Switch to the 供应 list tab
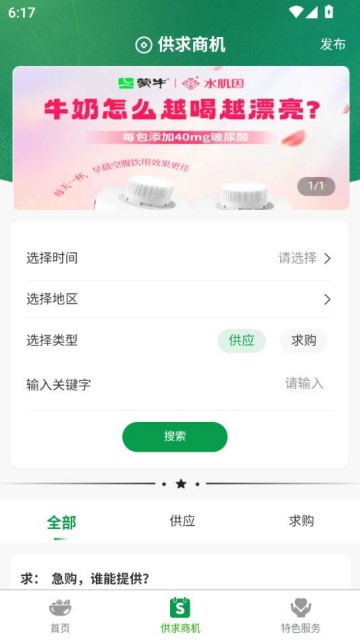 pos(182,521)
